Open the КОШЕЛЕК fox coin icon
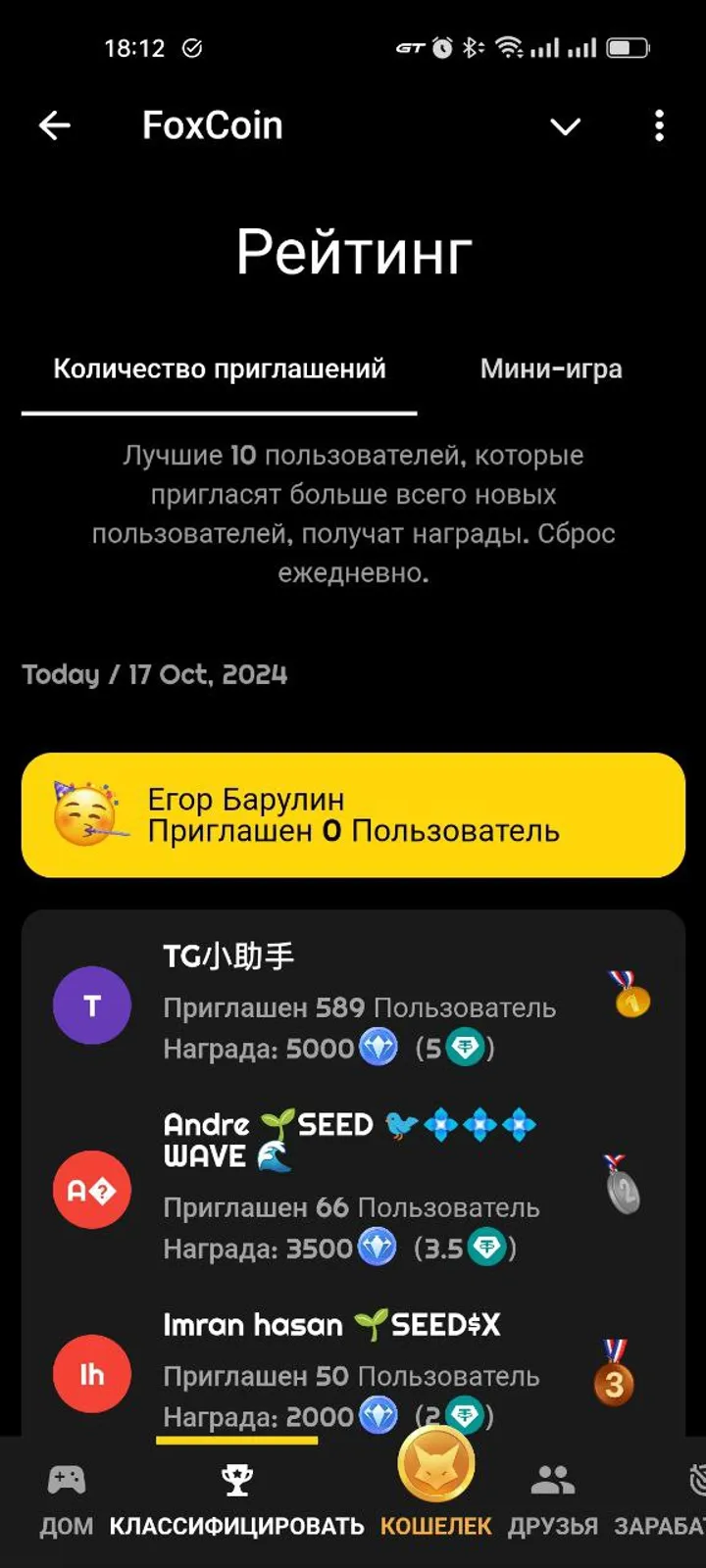The width and height of the screenshot is (706, 1568). (435, 1464)
